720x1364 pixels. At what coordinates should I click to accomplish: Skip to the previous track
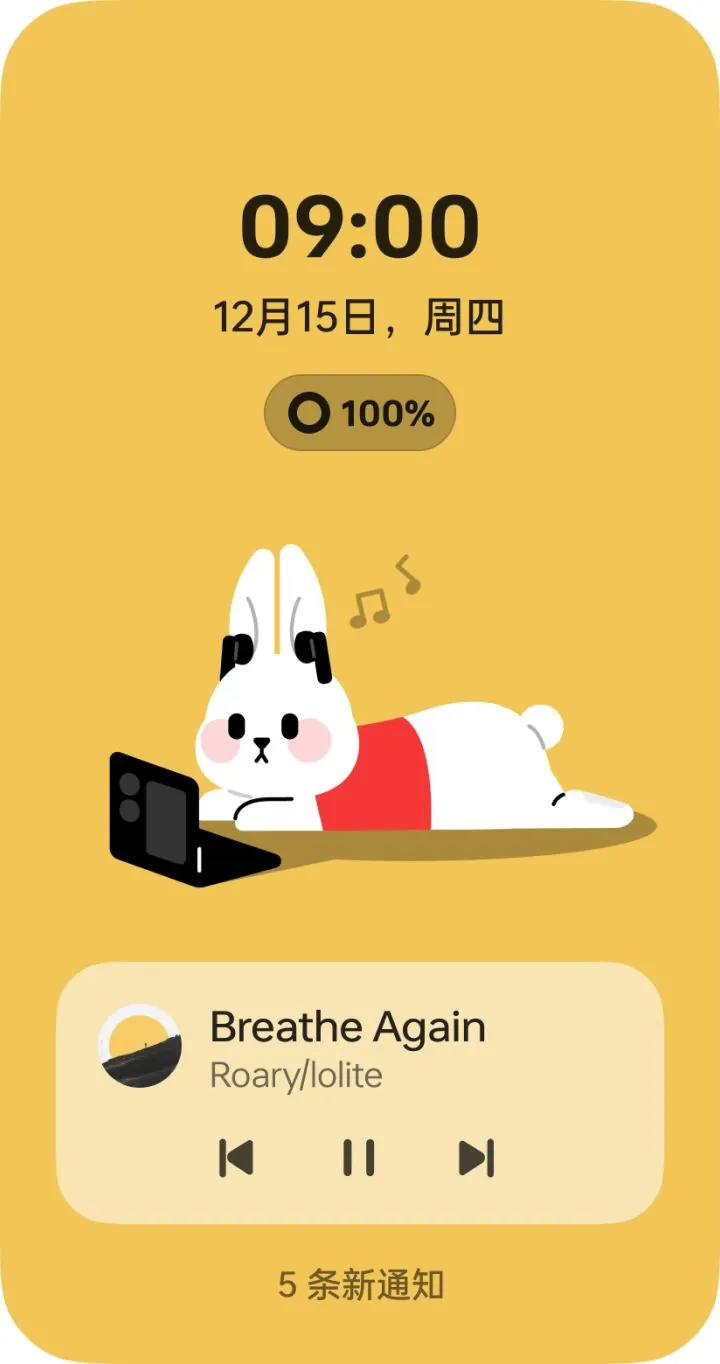click(236, 1158)
